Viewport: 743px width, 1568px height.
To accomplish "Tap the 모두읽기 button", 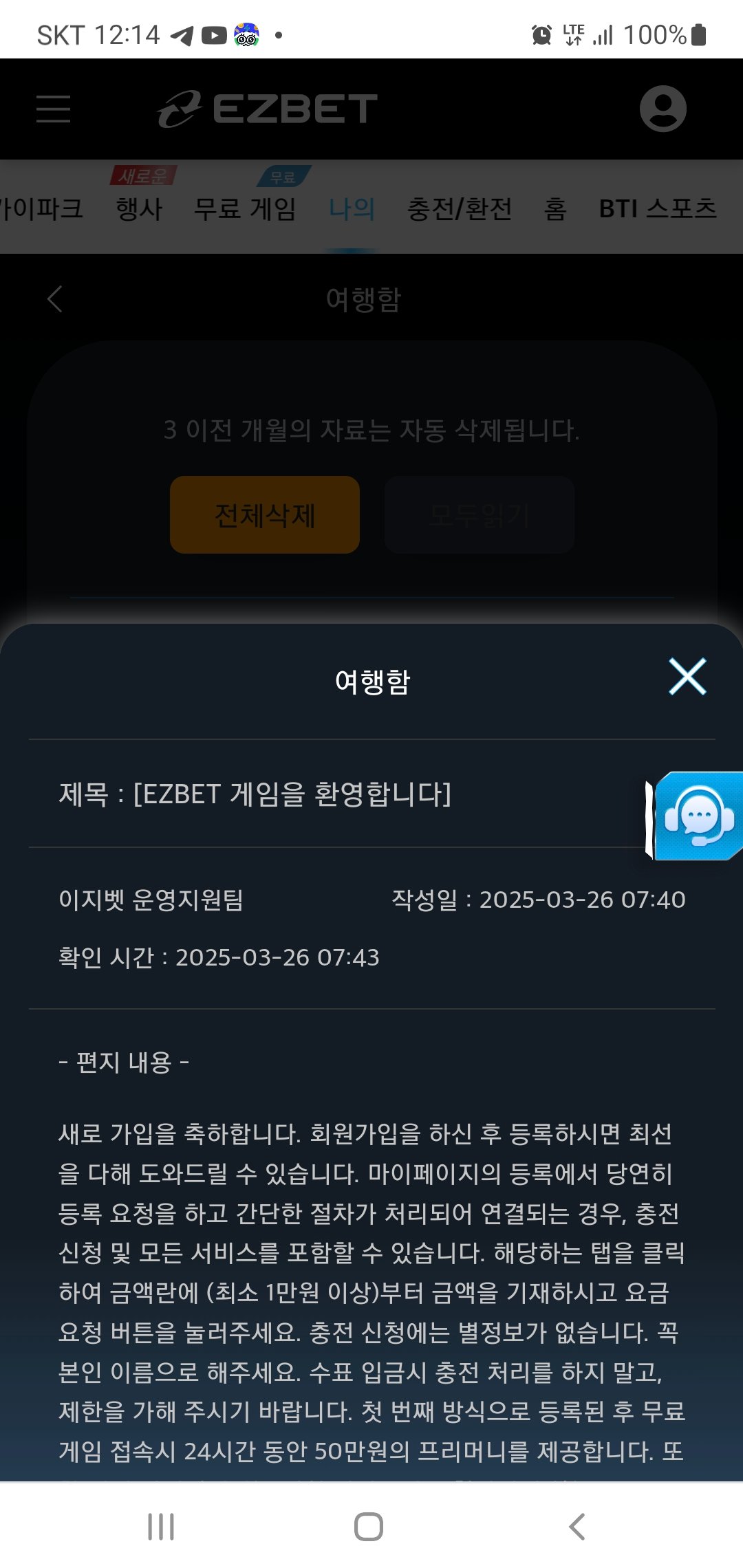I will (x=480, y=515).
